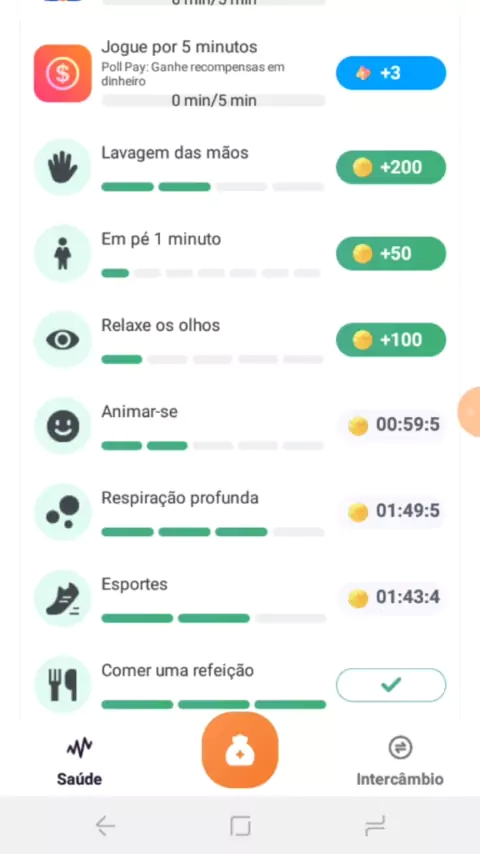Go to home via system home button
Viewport: 480px width, 854px height.
pos(240,826)
